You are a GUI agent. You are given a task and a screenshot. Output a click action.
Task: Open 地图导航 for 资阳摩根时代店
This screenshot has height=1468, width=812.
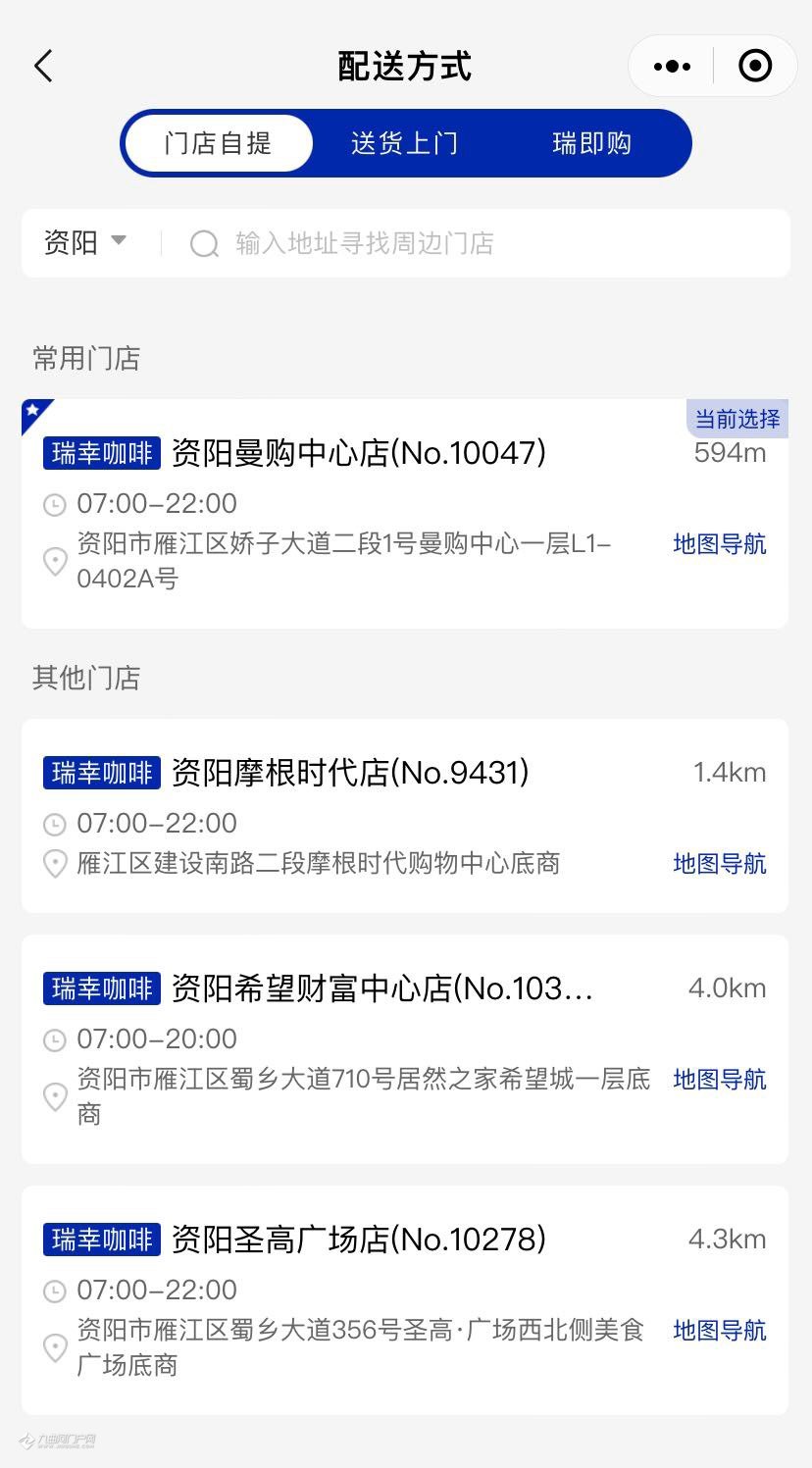(720, 864)
